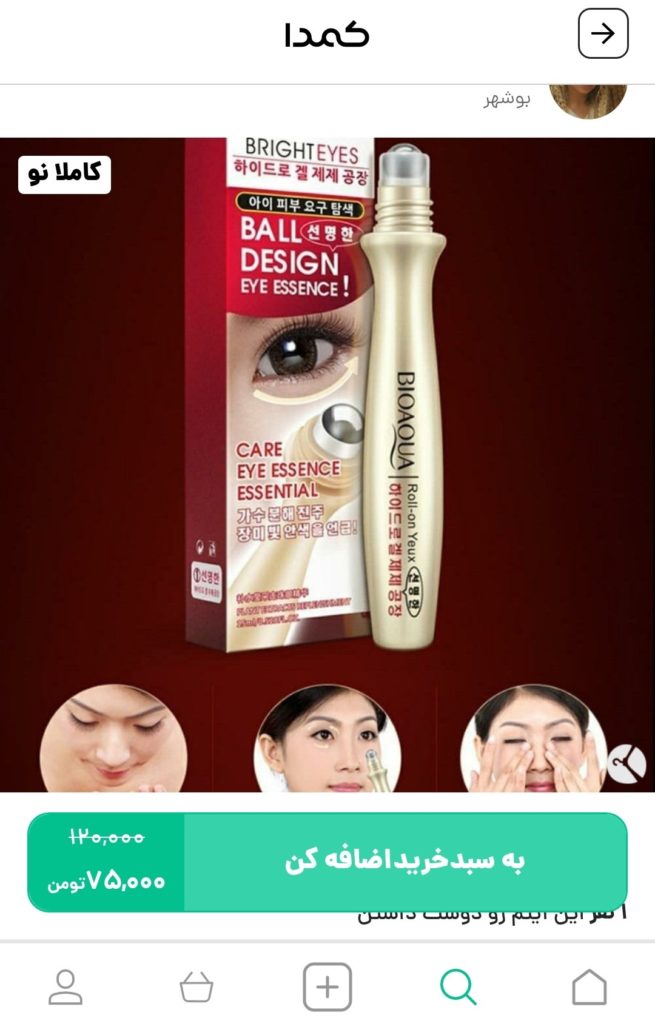Add a new listing with plus button
This screenshot has width=655, height=1024.
click(327, 987)
